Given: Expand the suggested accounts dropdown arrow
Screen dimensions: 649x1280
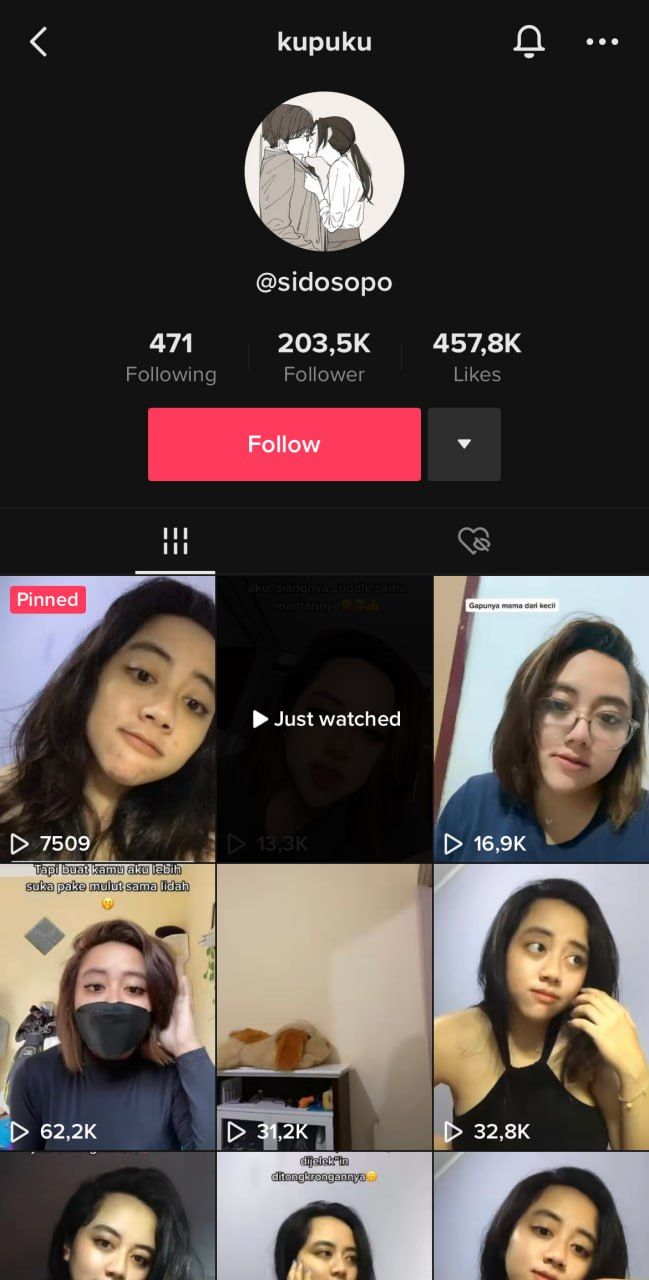Looking at the screenshot, I should click(x=464, y=444).
